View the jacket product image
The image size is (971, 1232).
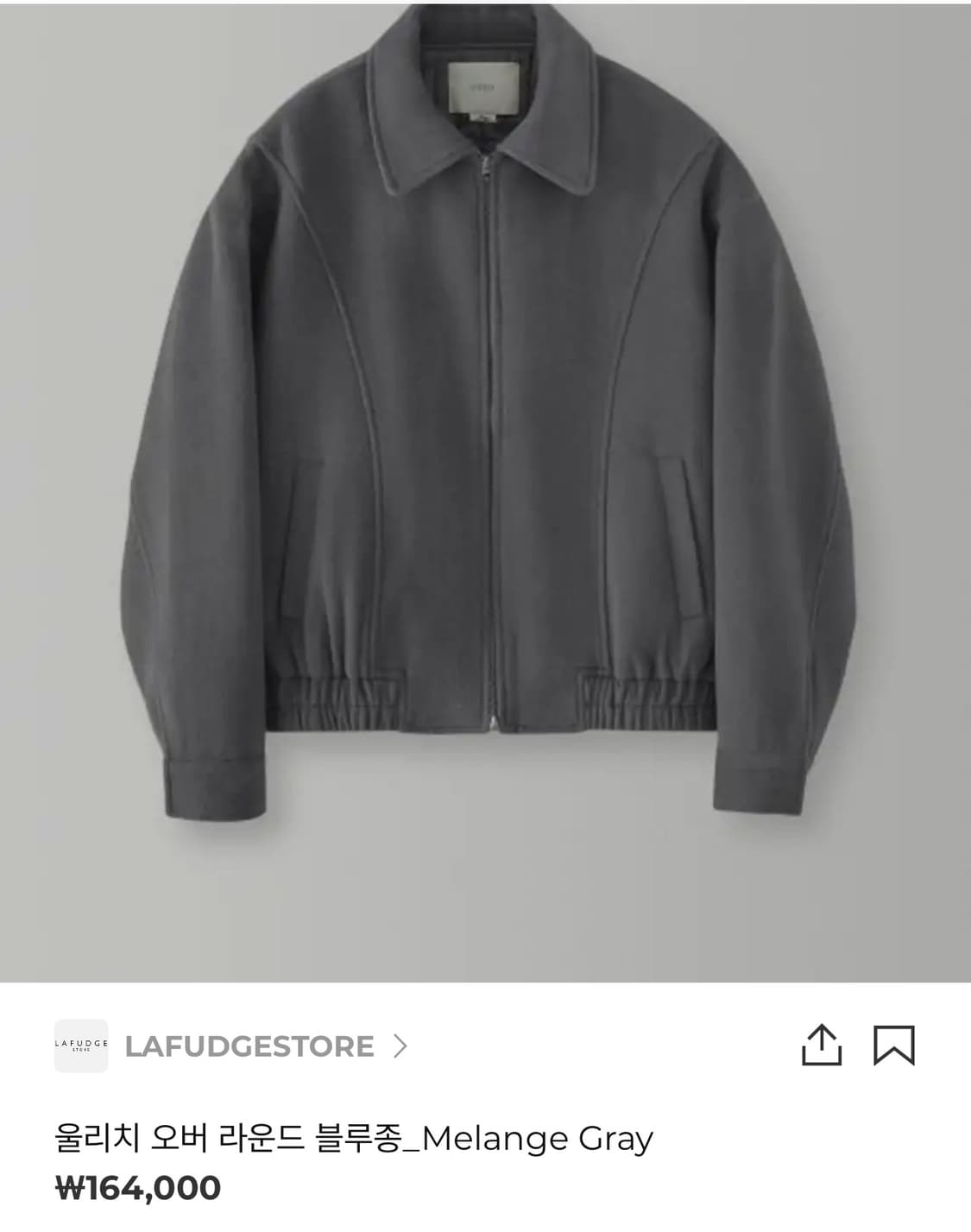click(485, 492)
